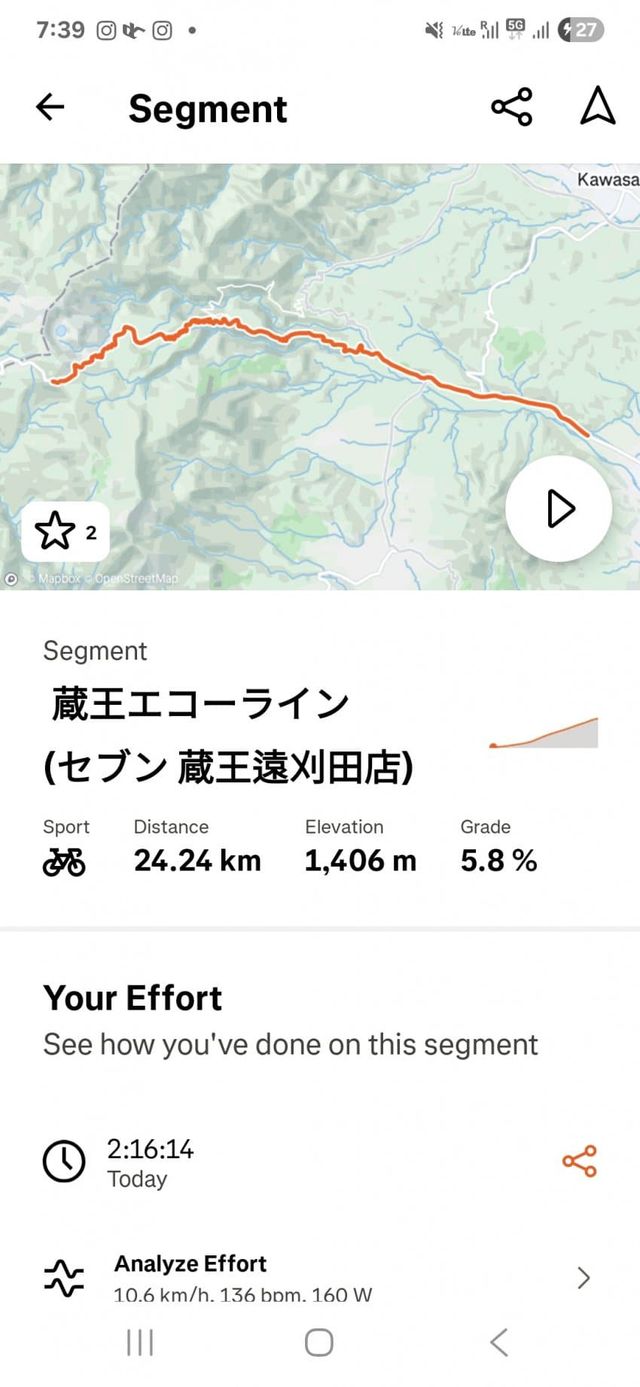Image resolution: width=640 pixels, height=1387 pixels.
Task: Open the recent apps view
Action: tap(140, 1342)
